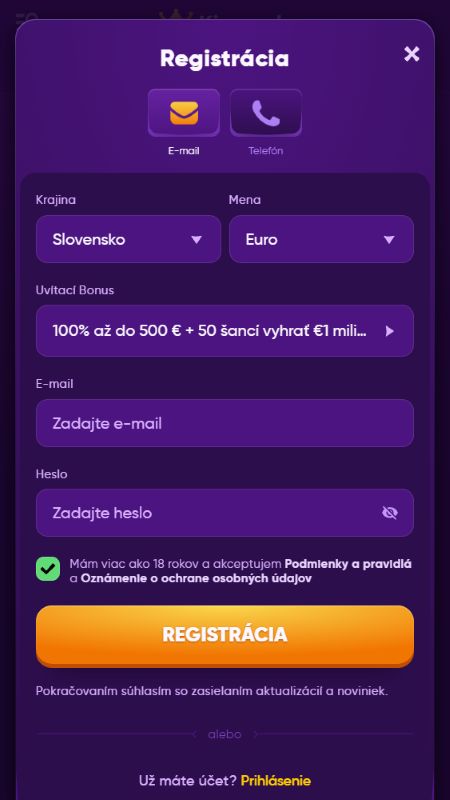Screen dimensions: 450x800
Task: Close the Registrácia dialog
Action: click(411, 54)
